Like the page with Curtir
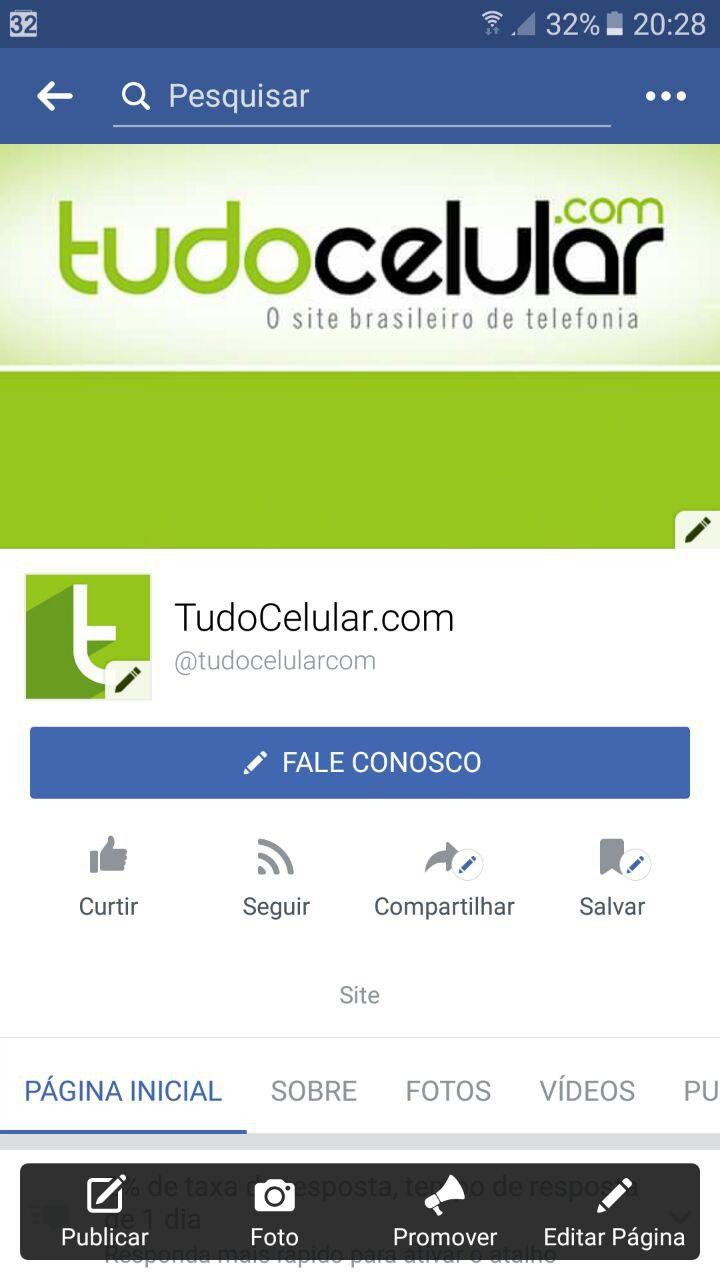Viewport: 720px width, 1280px height. [108, 877]
